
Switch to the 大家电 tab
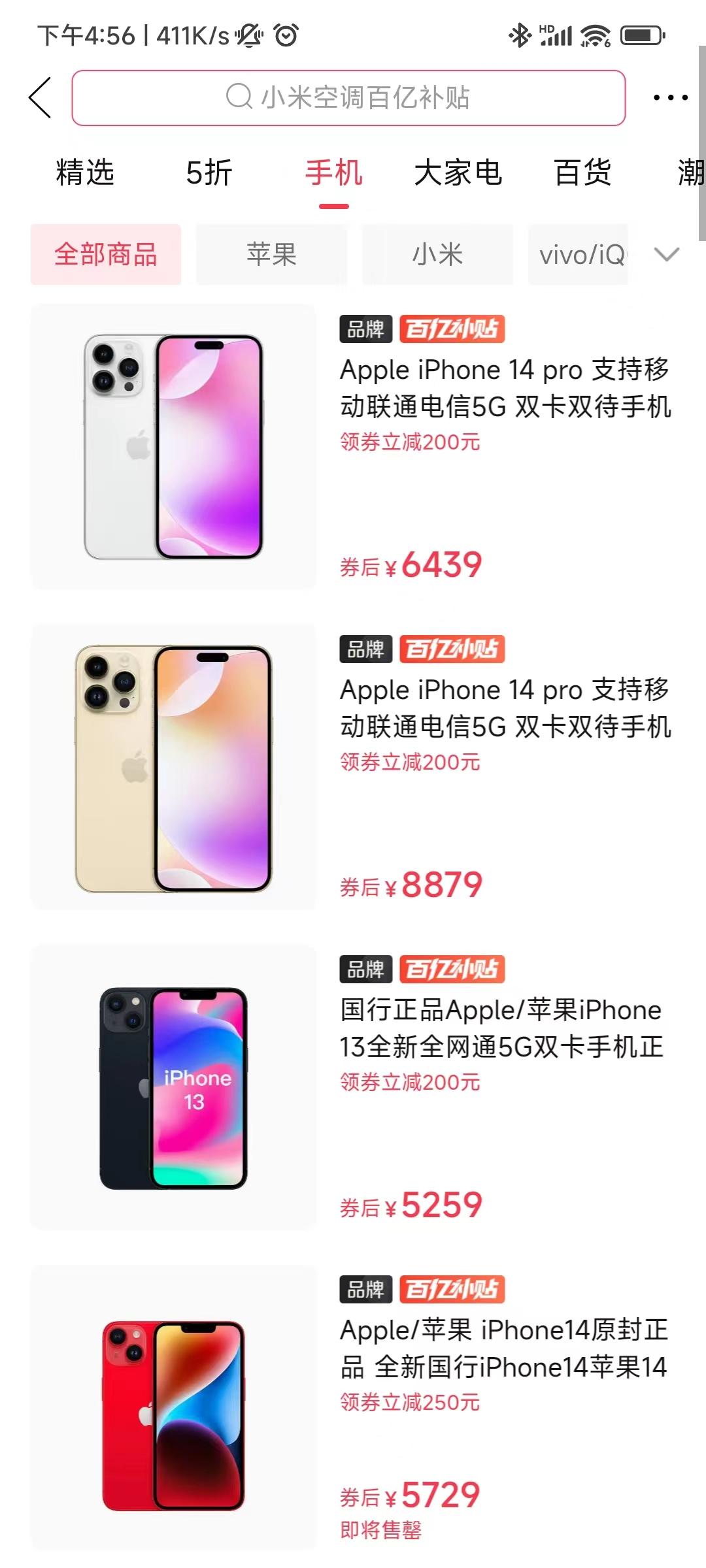tap(458, 173)
